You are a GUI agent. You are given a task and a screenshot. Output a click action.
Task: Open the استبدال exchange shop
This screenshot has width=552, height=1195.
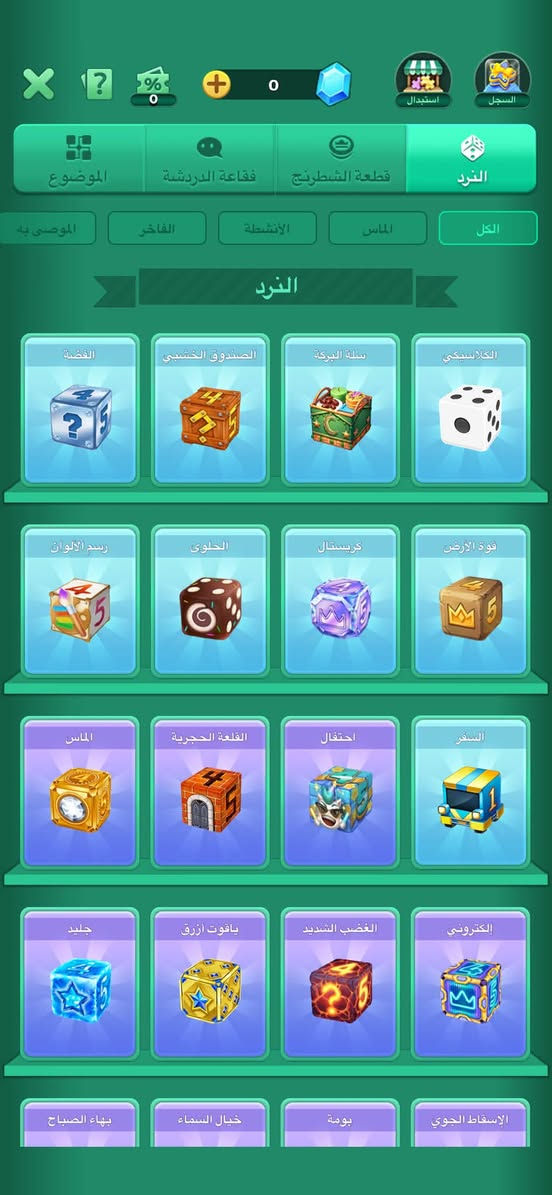(423, 80)
